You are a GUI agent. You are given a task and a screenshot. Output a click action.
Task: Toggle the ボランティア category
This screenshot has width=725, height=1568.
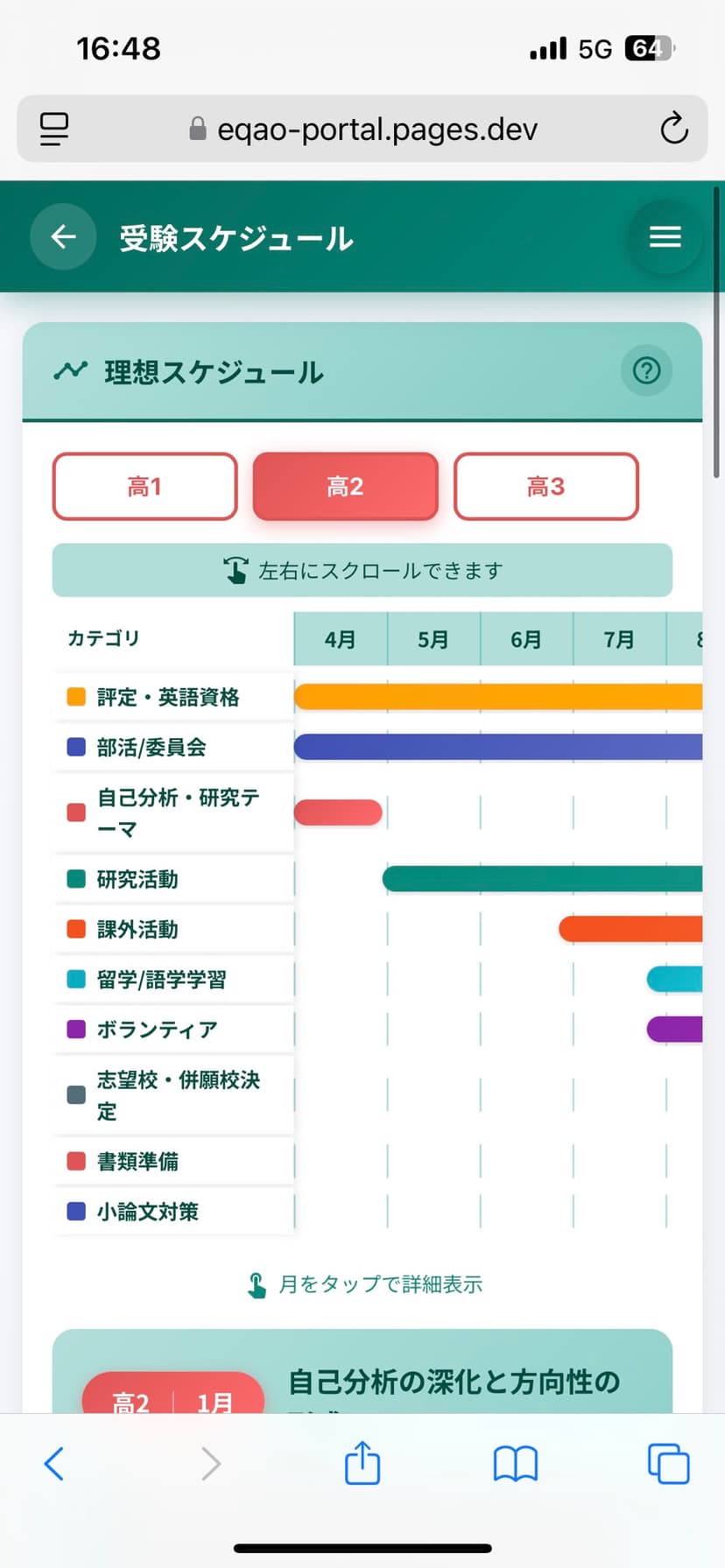click(158, 1030)
